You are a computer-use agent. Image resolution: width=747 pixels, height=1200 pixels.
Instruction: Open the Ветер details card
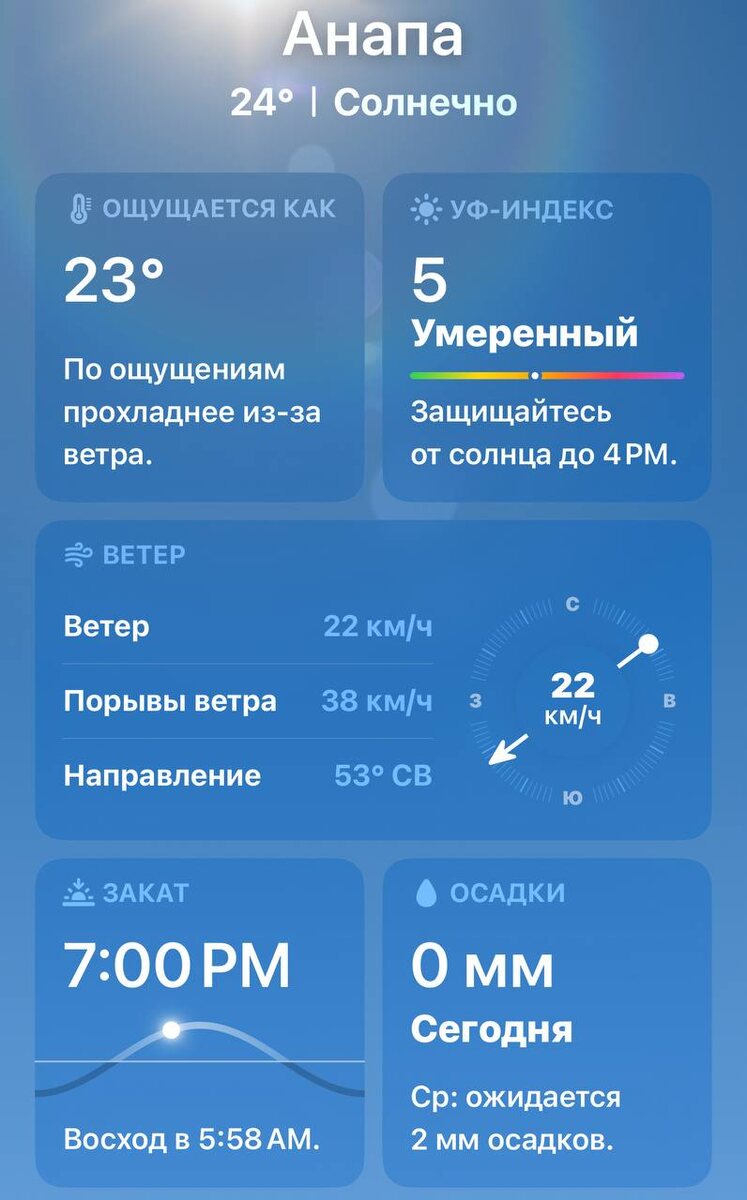(x=373, y=680)
